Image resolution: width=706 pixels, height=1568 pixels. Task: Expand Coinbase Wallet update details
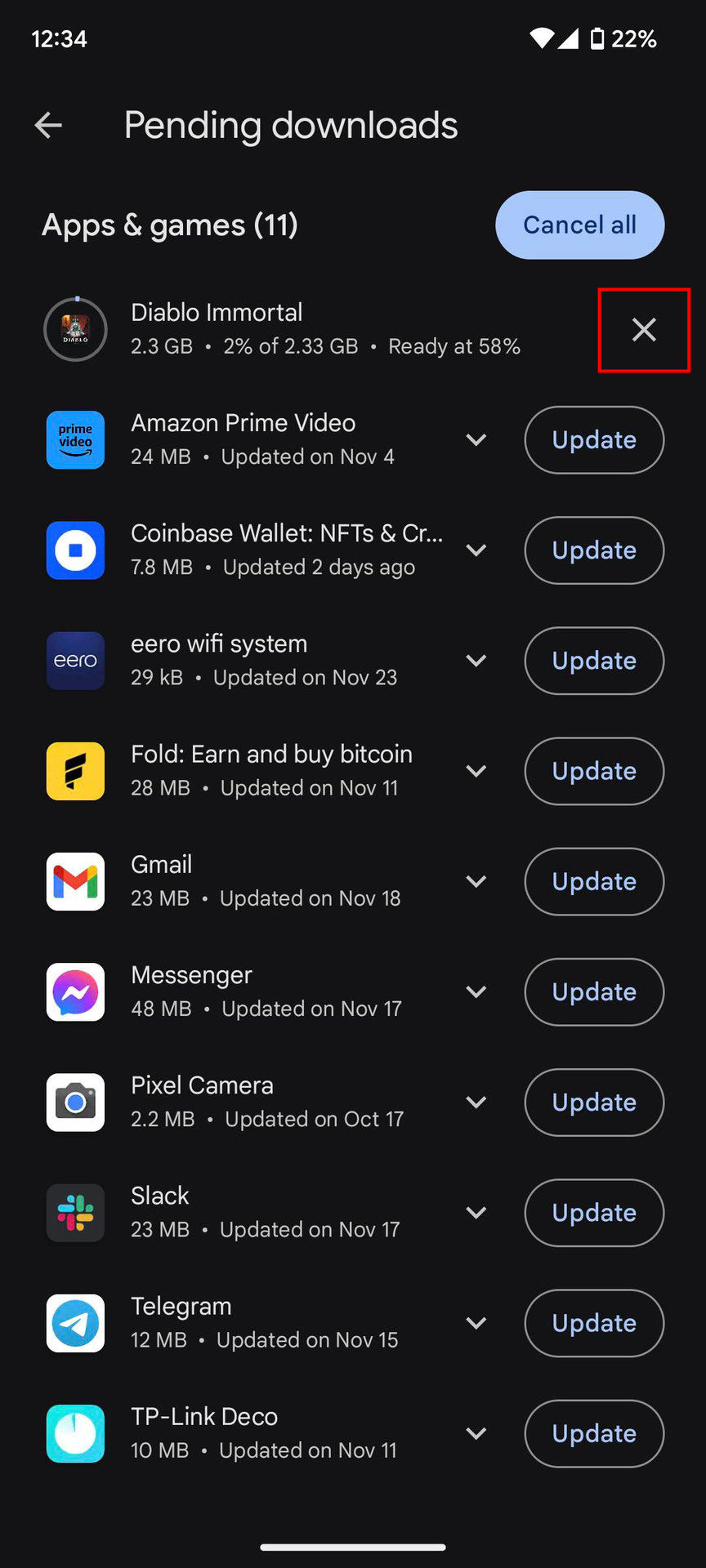(x=476, y=550)
